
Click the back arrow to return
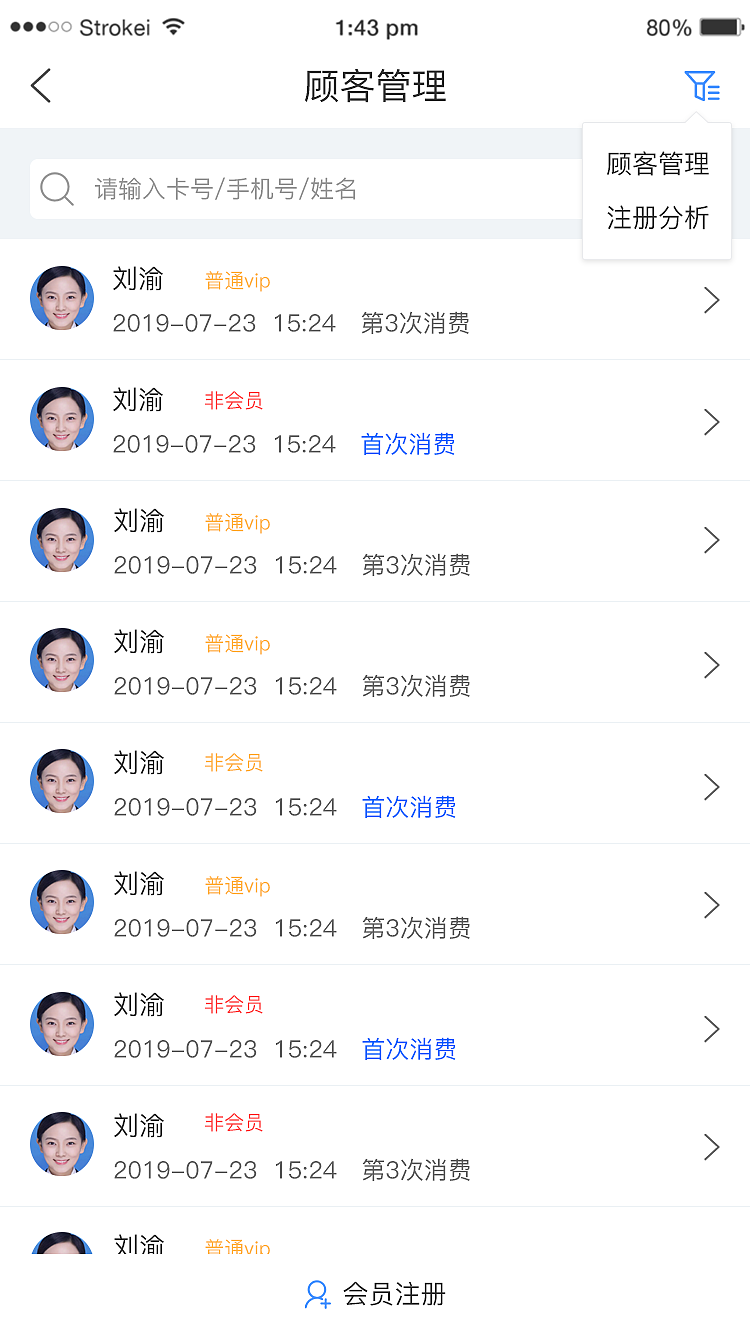click(40, 86)
